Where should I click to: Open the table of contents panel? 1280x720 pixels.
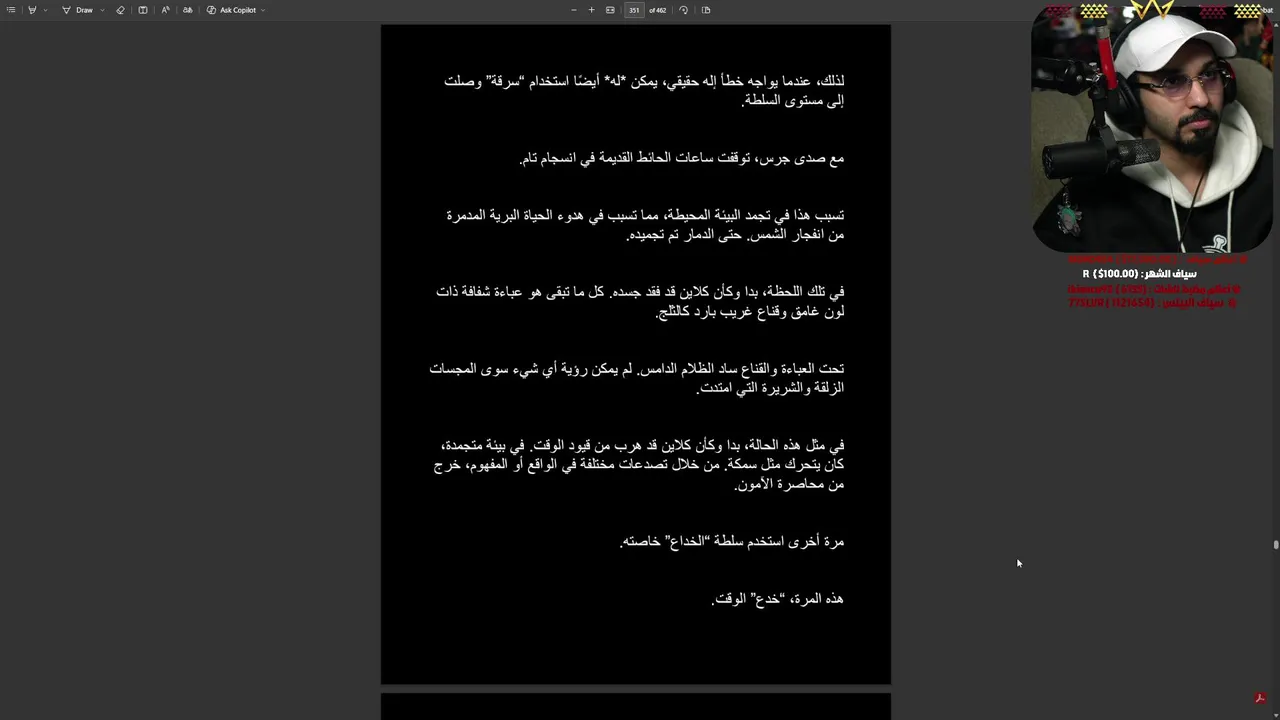(x=11, y=10)
